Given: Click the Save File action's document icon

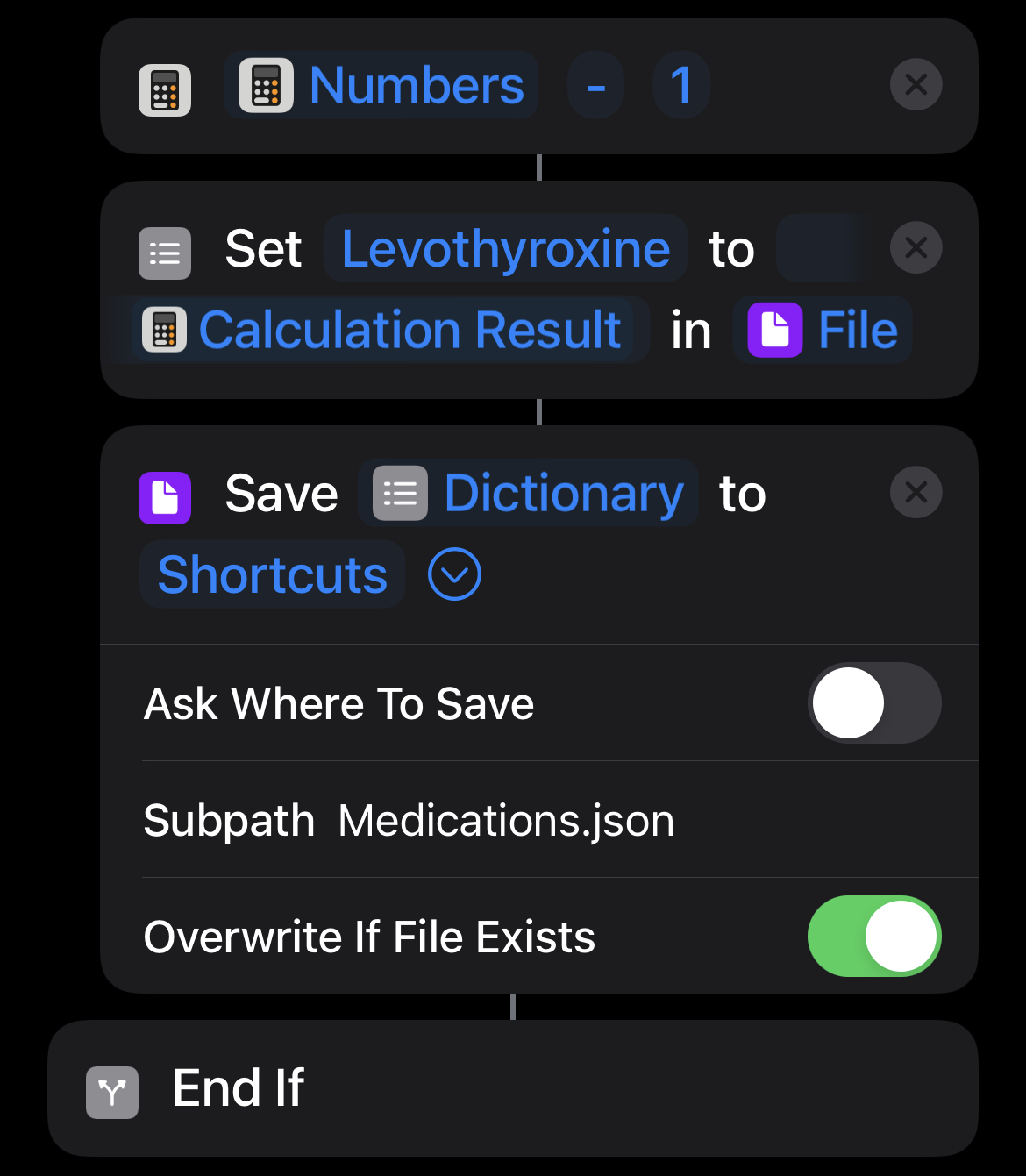Looking at the screenshot, I should 165,497.
